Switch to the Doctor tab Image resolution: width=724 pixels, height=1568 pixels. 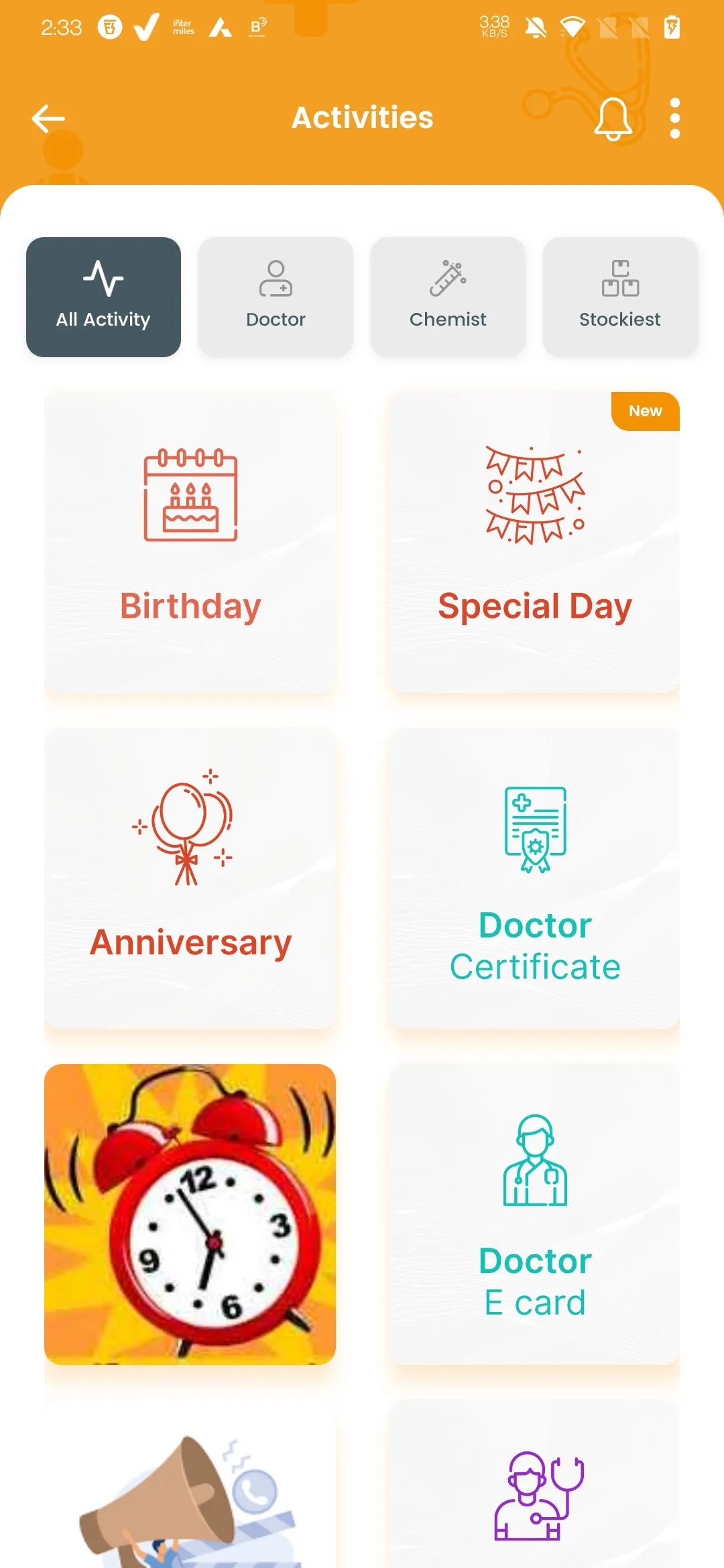276,297
